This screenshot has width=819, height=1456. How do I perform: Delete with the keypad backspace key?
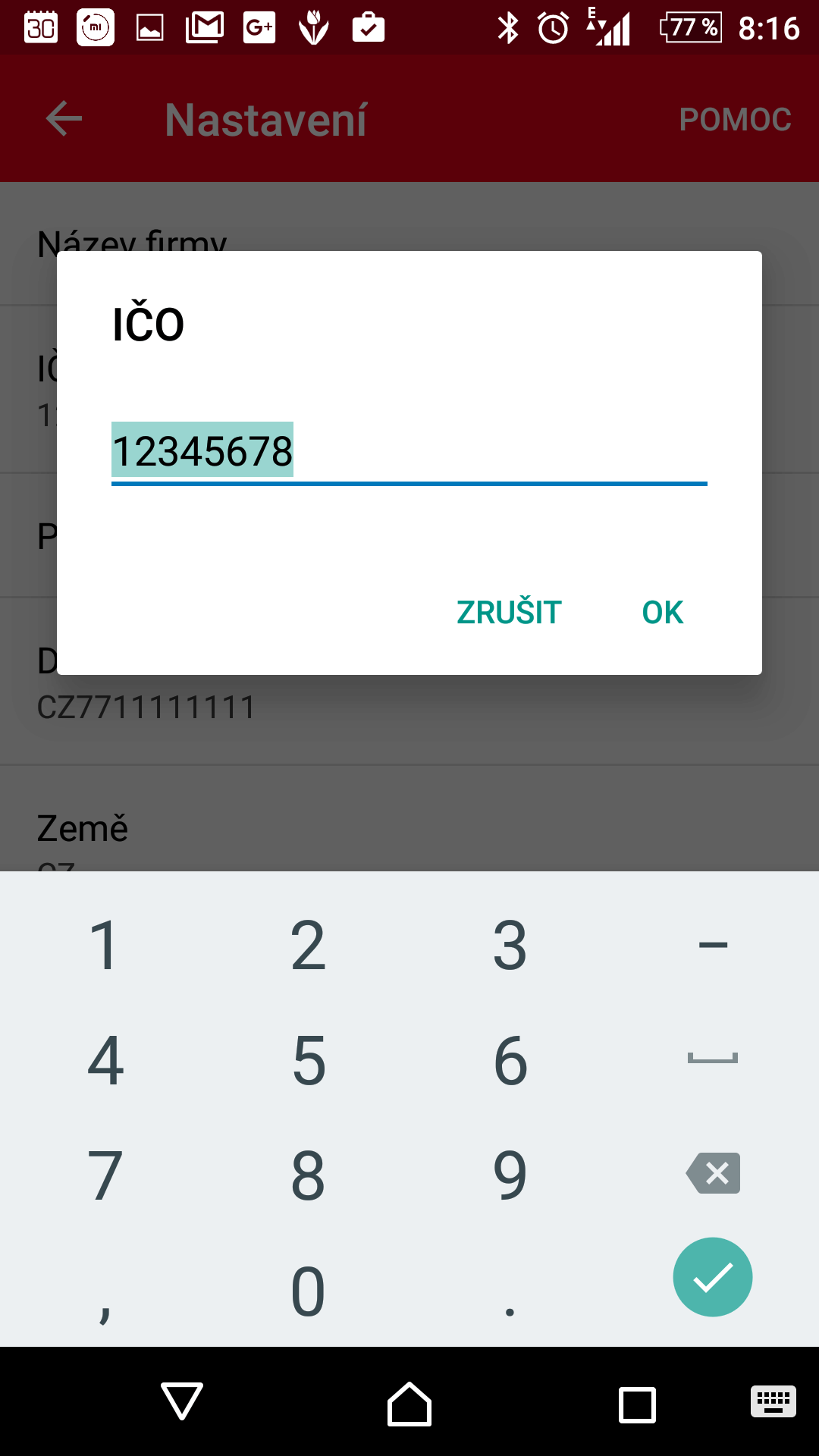[x=713, y=1174]
